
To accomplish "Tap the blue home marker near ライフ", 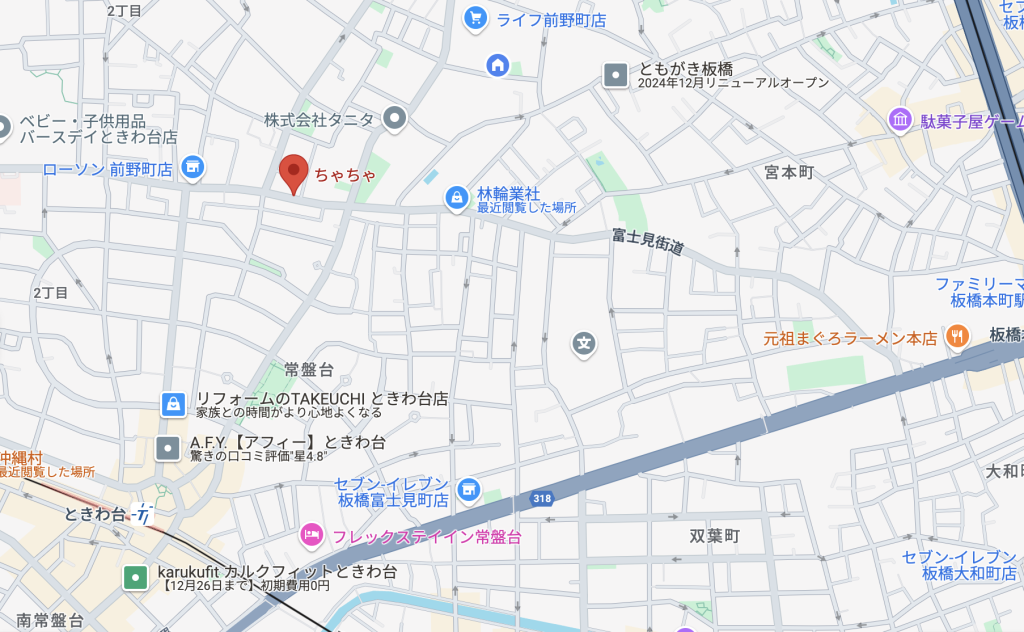I will point(498,66).
